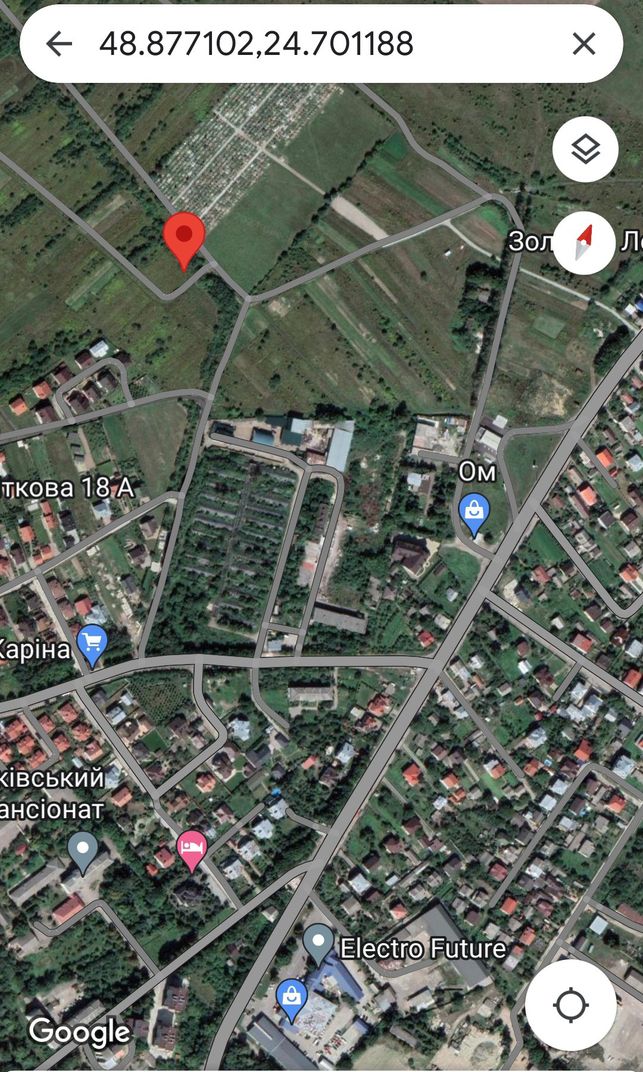Open the Electro Future place marker
This screenshot has height=1072, width=643.
[318, 945]
